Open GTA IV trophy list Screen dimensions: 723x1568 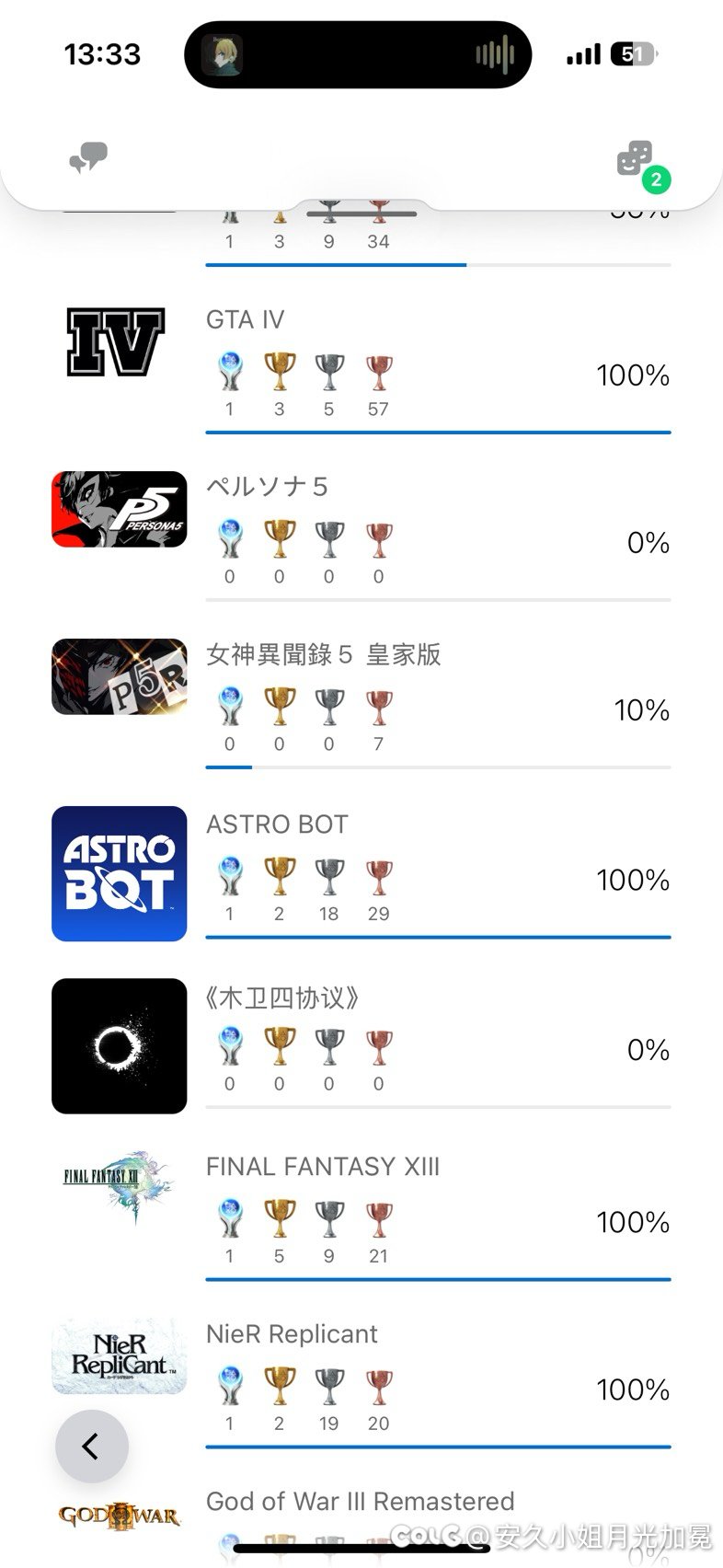[x=361, y=365]
